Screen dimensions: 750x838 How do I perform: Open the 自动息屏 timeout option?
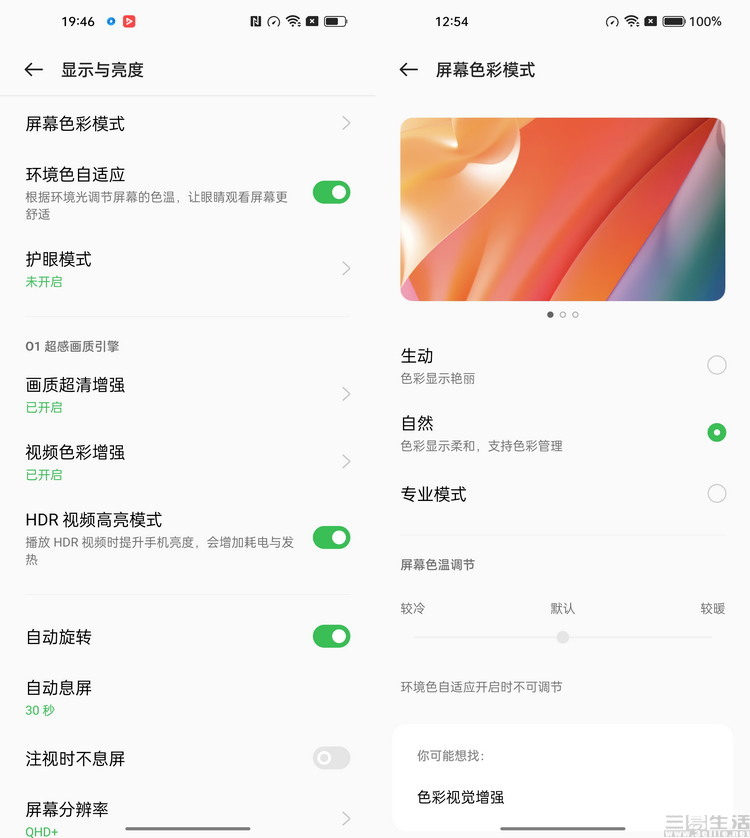187,697
